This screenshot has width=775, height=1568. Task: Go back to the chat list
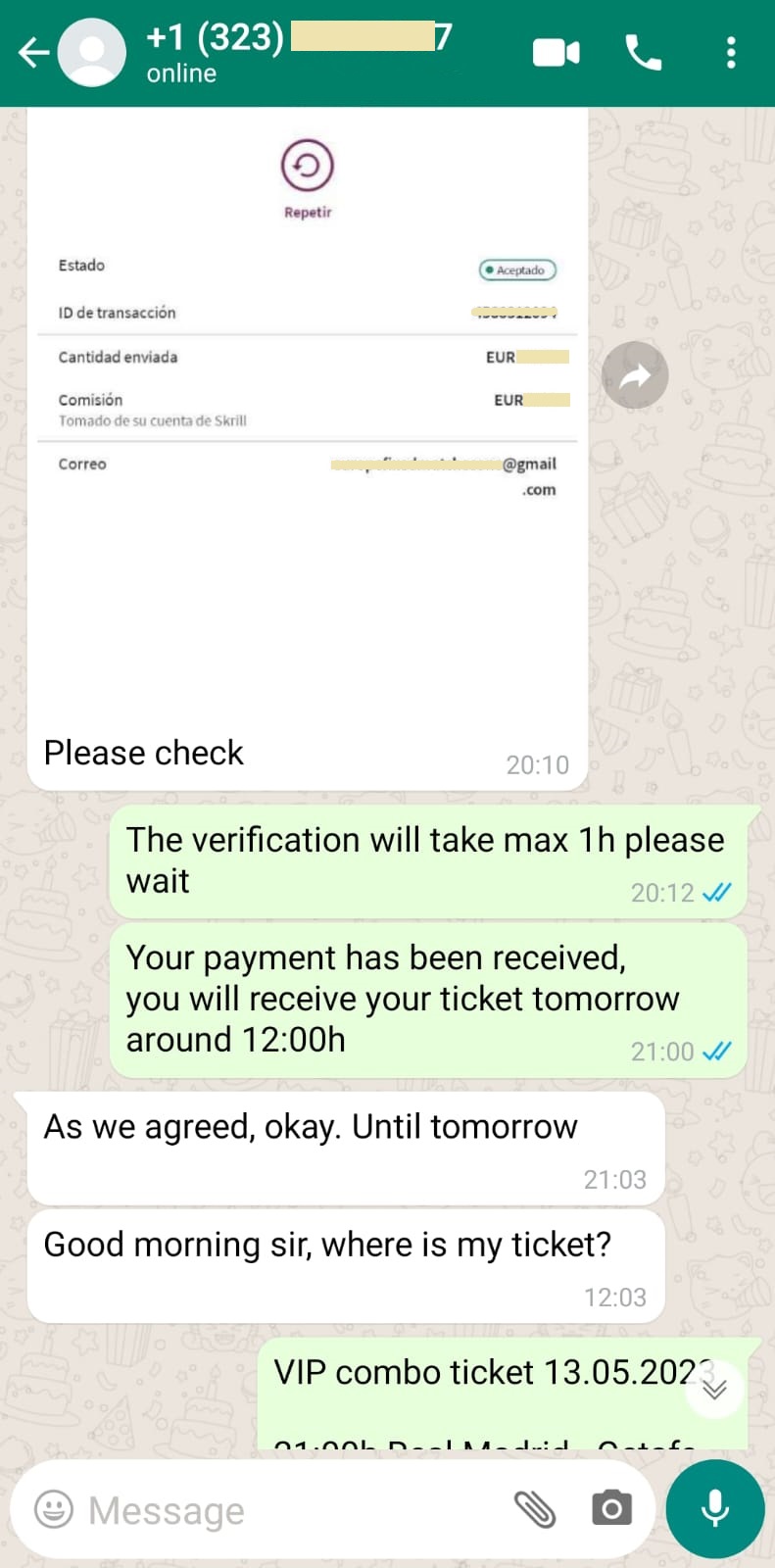click(x=33, y=52)
